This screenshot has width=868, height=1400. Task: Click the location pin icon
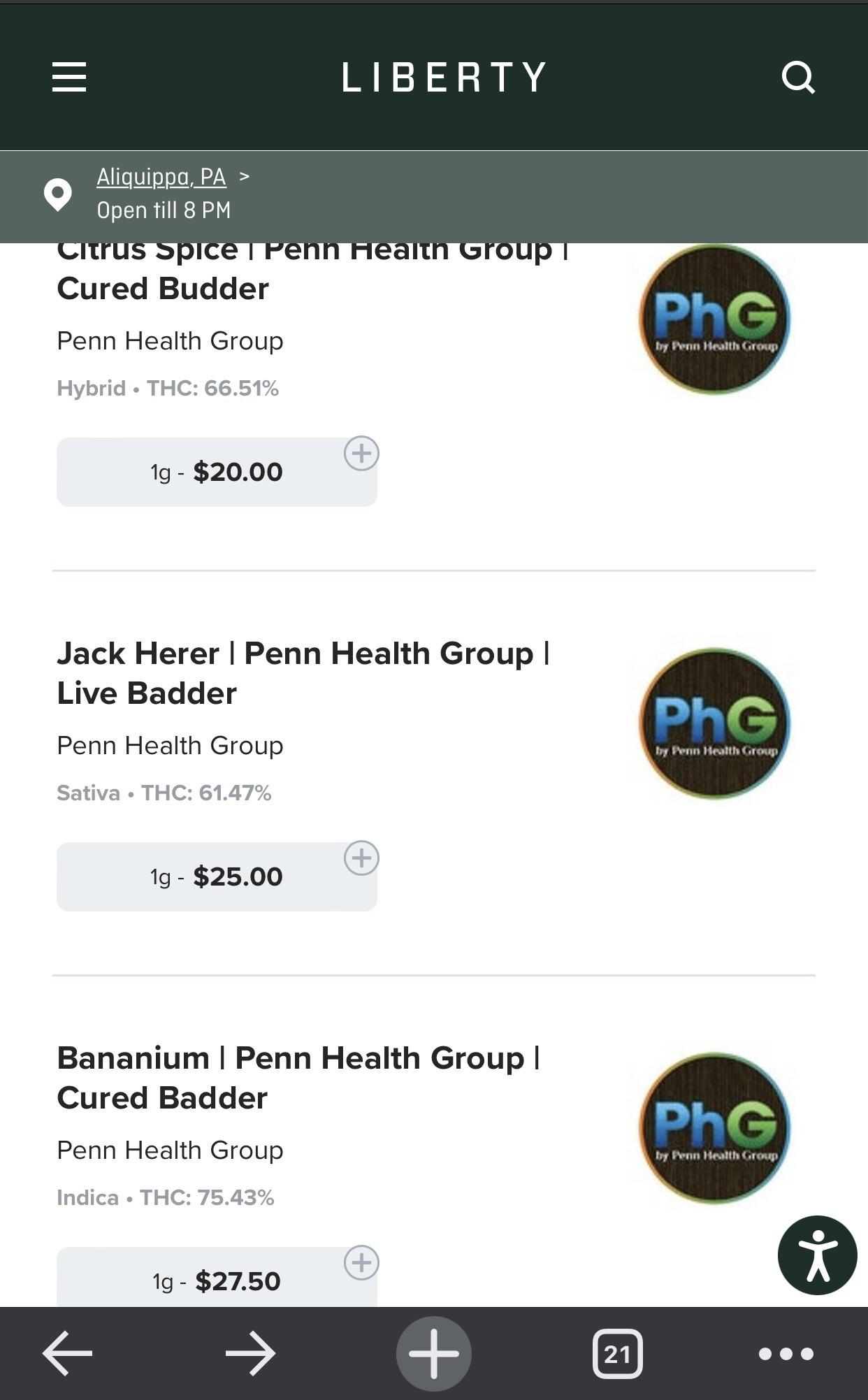[x=57, y=194]
